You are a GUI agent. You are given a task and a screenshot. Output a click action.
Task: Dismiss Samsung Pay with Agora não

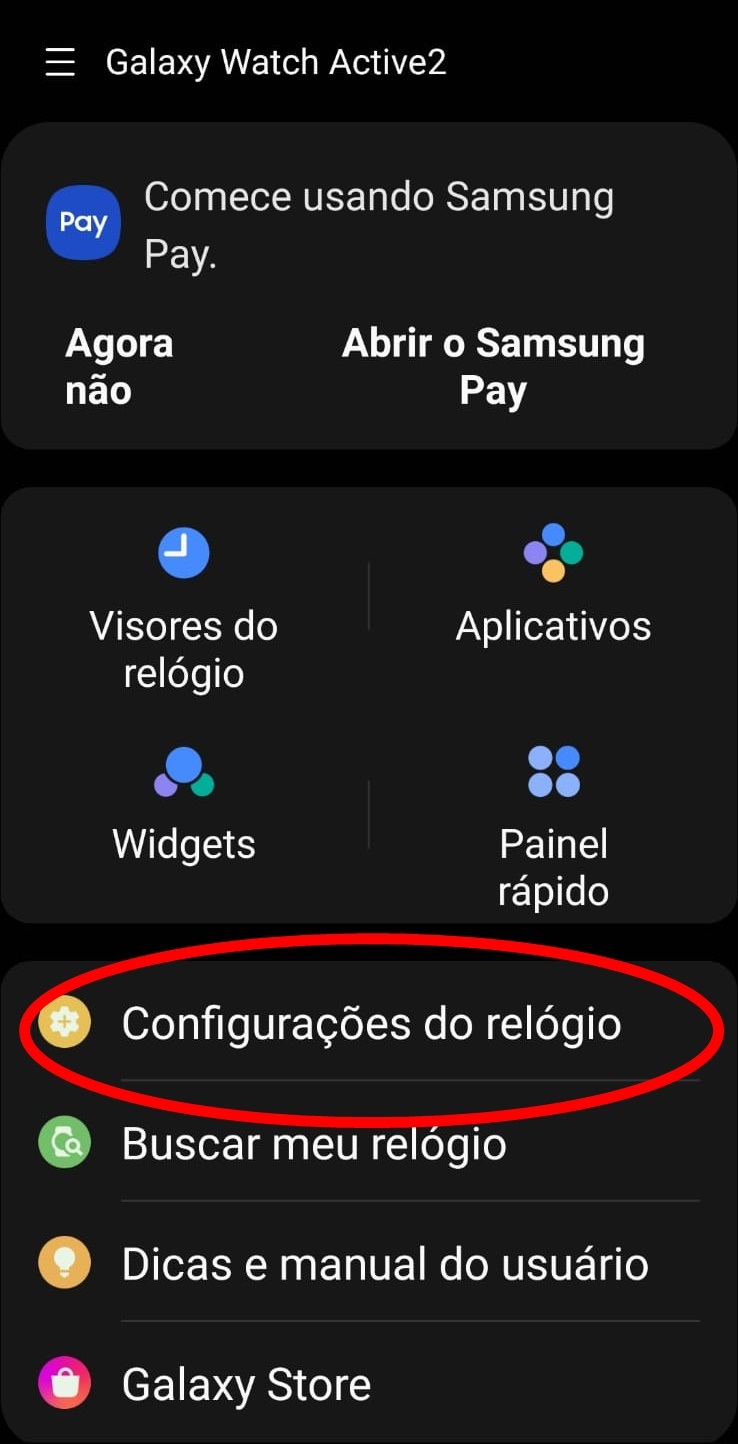click(119, 366)
